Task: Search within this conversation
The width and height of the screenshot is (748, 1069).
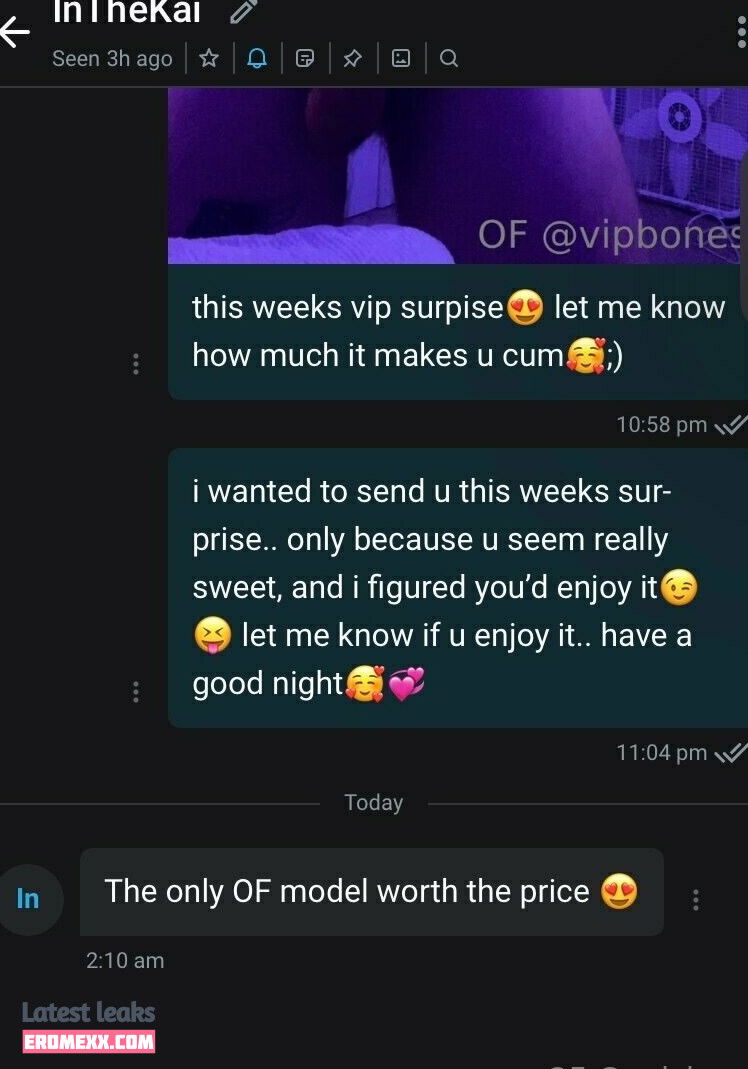Action: pos(449,58)
